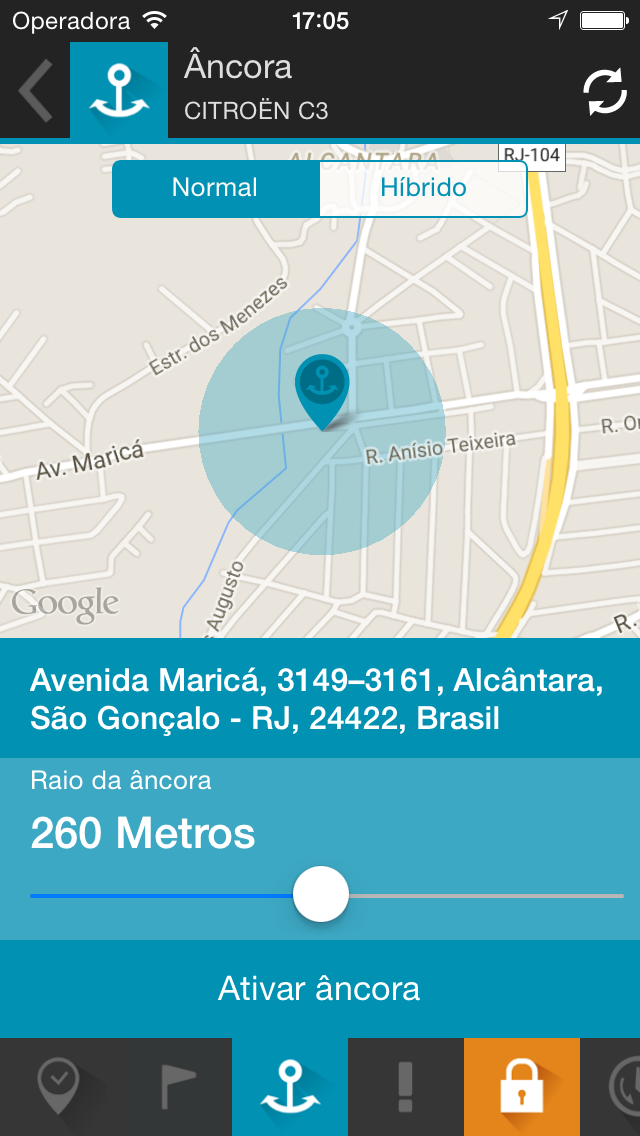
Task: Open the orange padlock tab
Action: [x=522, y=1087]
